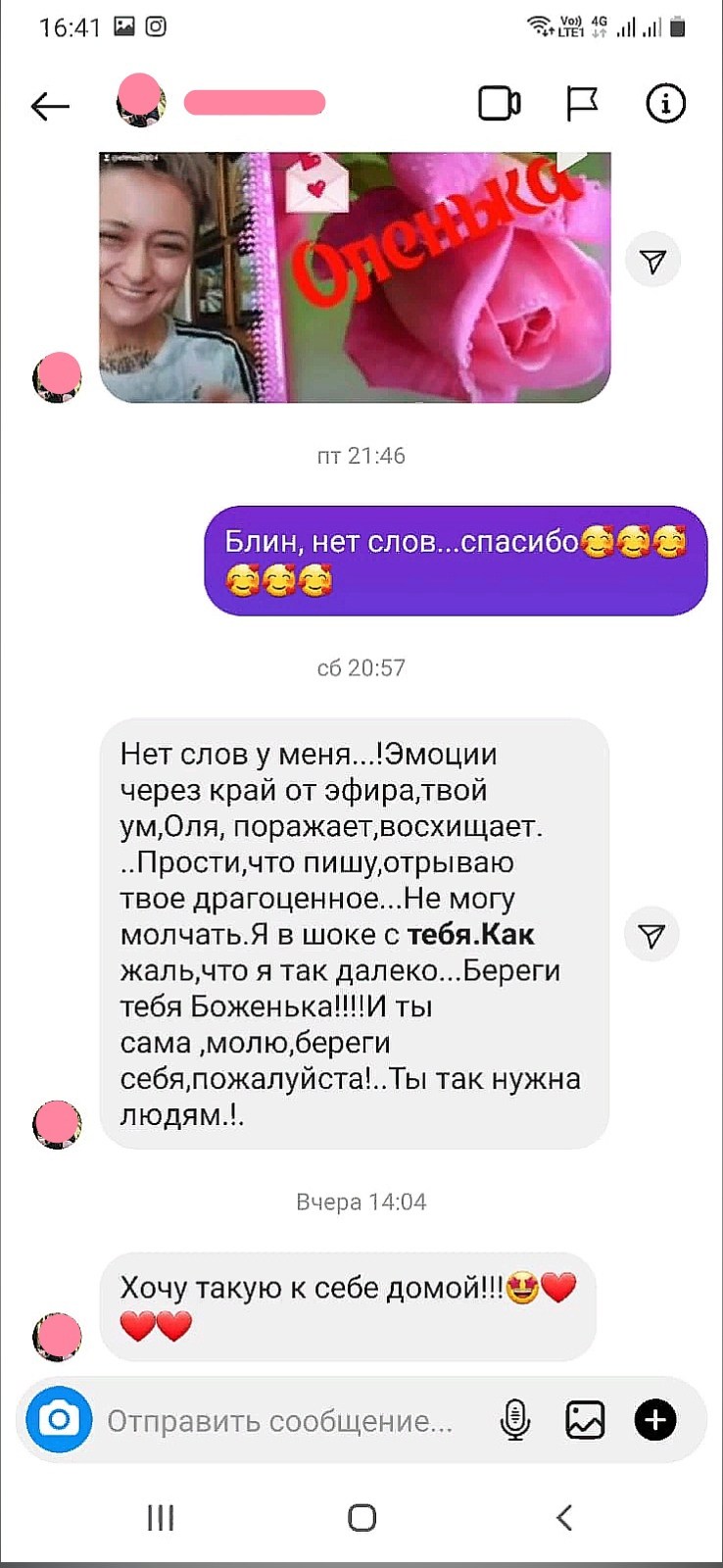Choose a photo from gallery
Image resolution: width=723 pixels, height=1568 pixels.
pyautogui.click(x=585, y=1420)
